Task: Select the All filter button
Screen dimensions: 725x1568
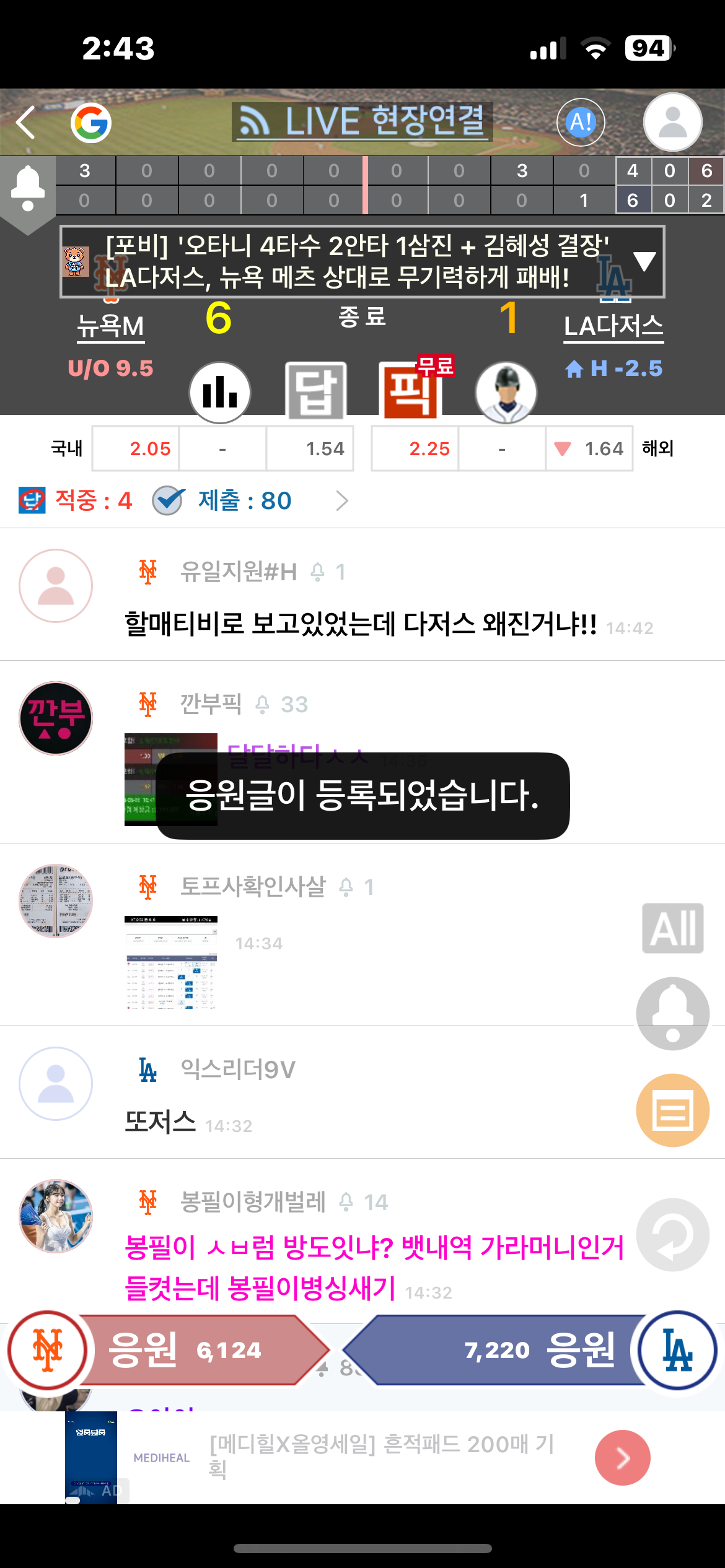Action: click(x=672, y=928)
